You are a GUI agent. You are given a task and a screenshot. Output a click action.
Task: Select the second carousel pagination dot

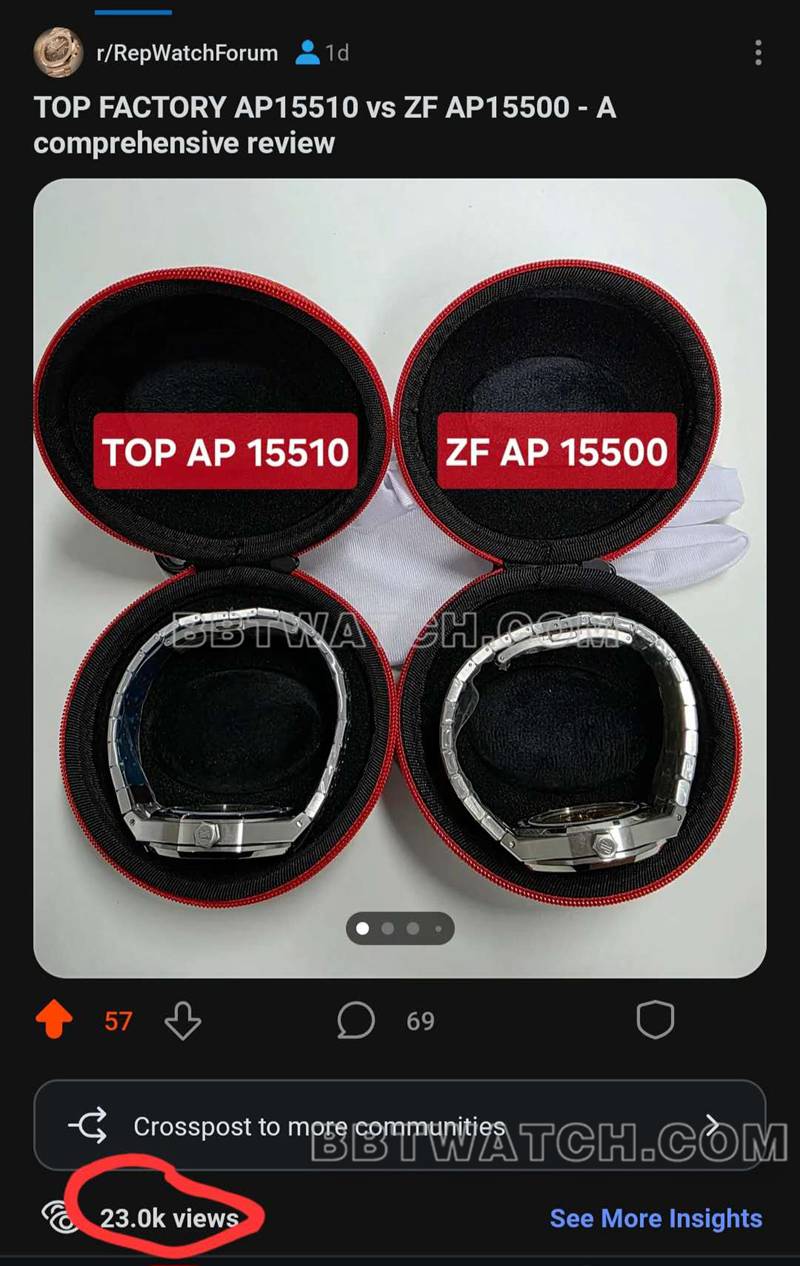click(387, 928)
